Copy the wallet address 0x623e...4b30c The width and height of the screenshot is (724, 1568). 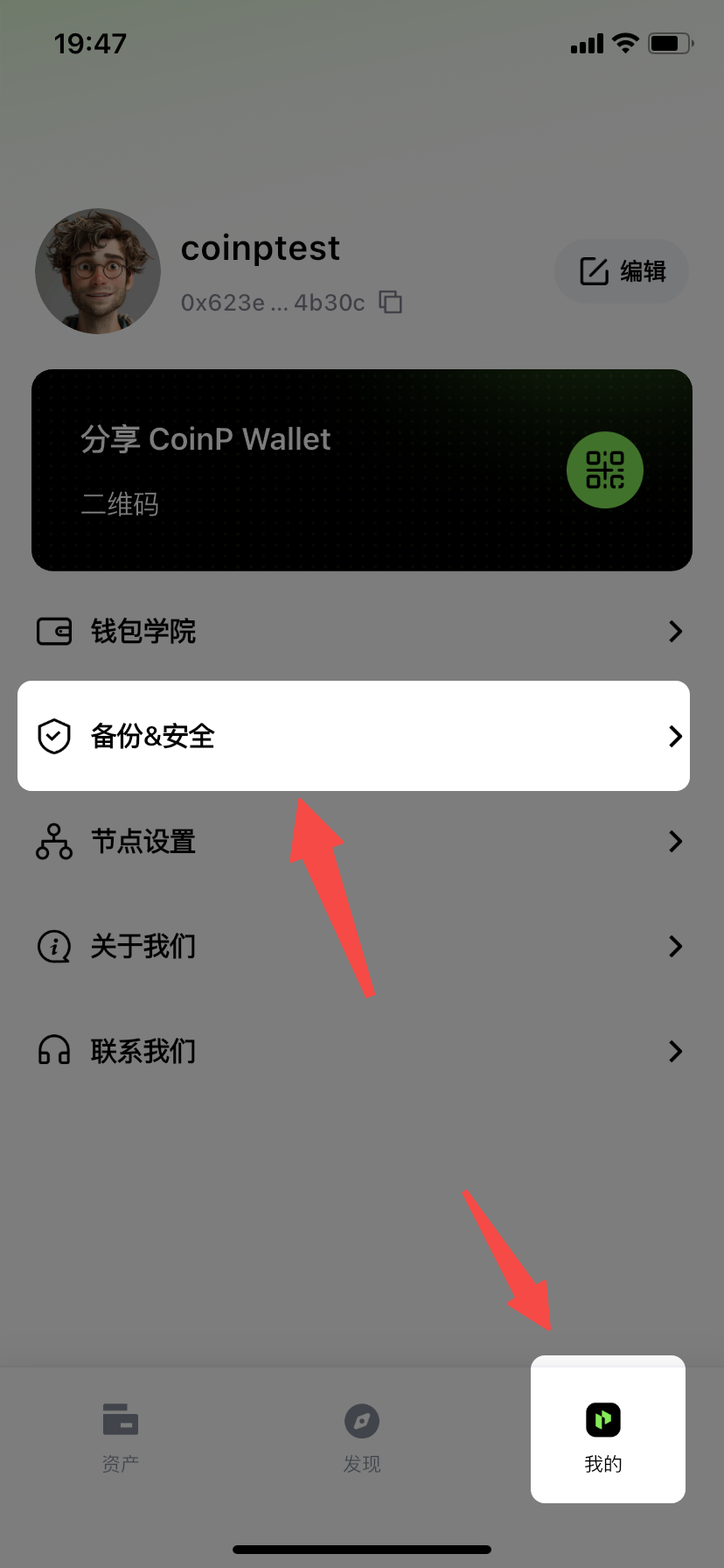click(390, 302)
